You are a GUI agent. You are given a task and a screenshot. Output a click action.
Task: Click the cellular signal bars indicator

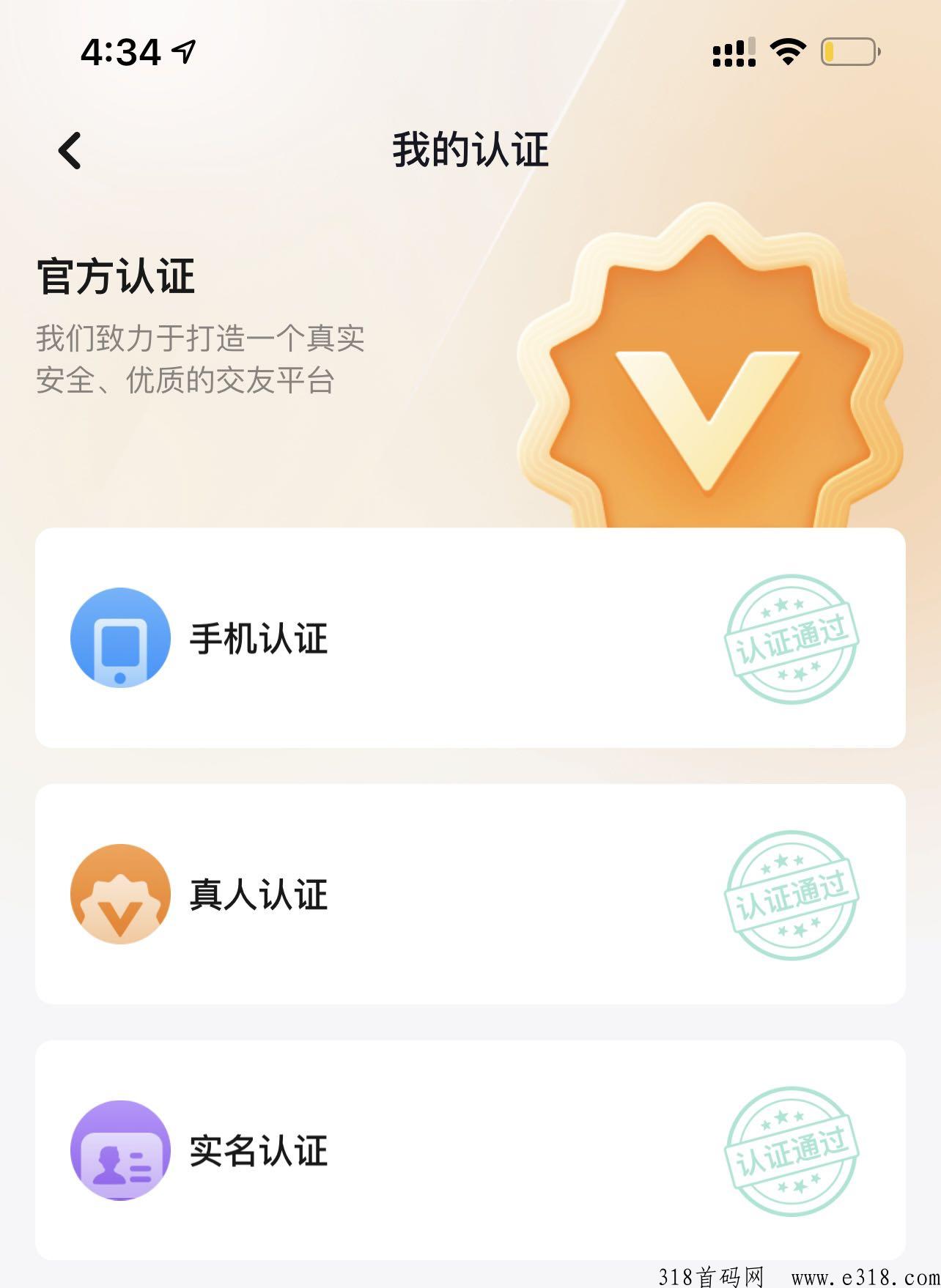click(x=731, y=51)
